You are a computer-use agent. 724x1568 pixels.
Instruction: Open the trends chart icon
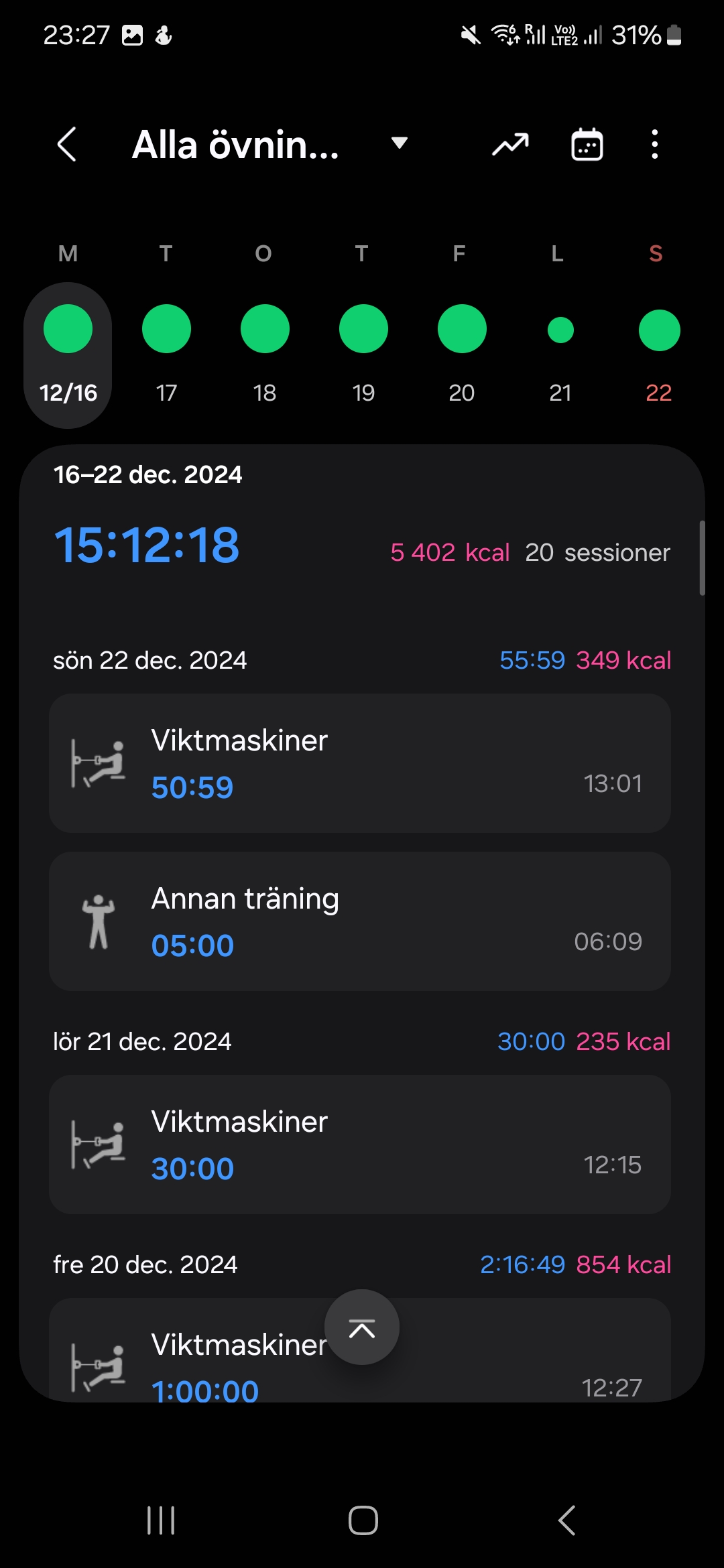point(509,144)
